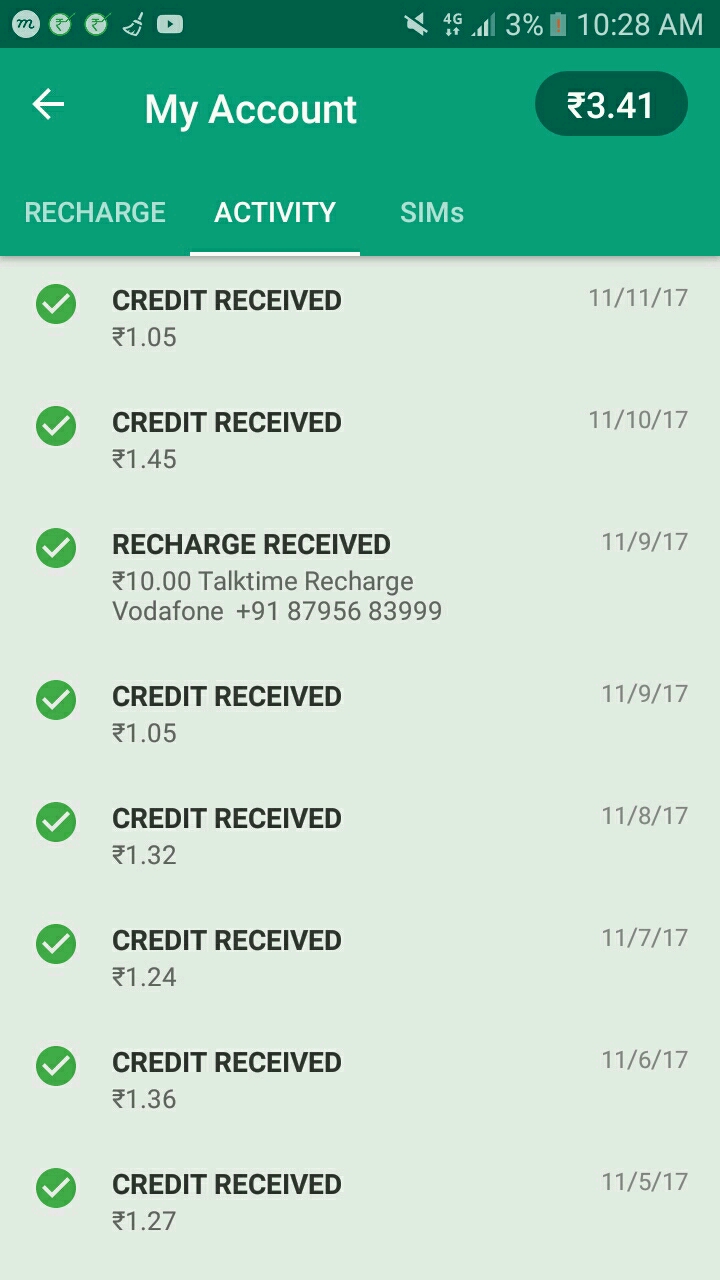This screenshot has height=1280, width=720.
Task: Open the SIMs tab
Action: [x=432, y=212]
